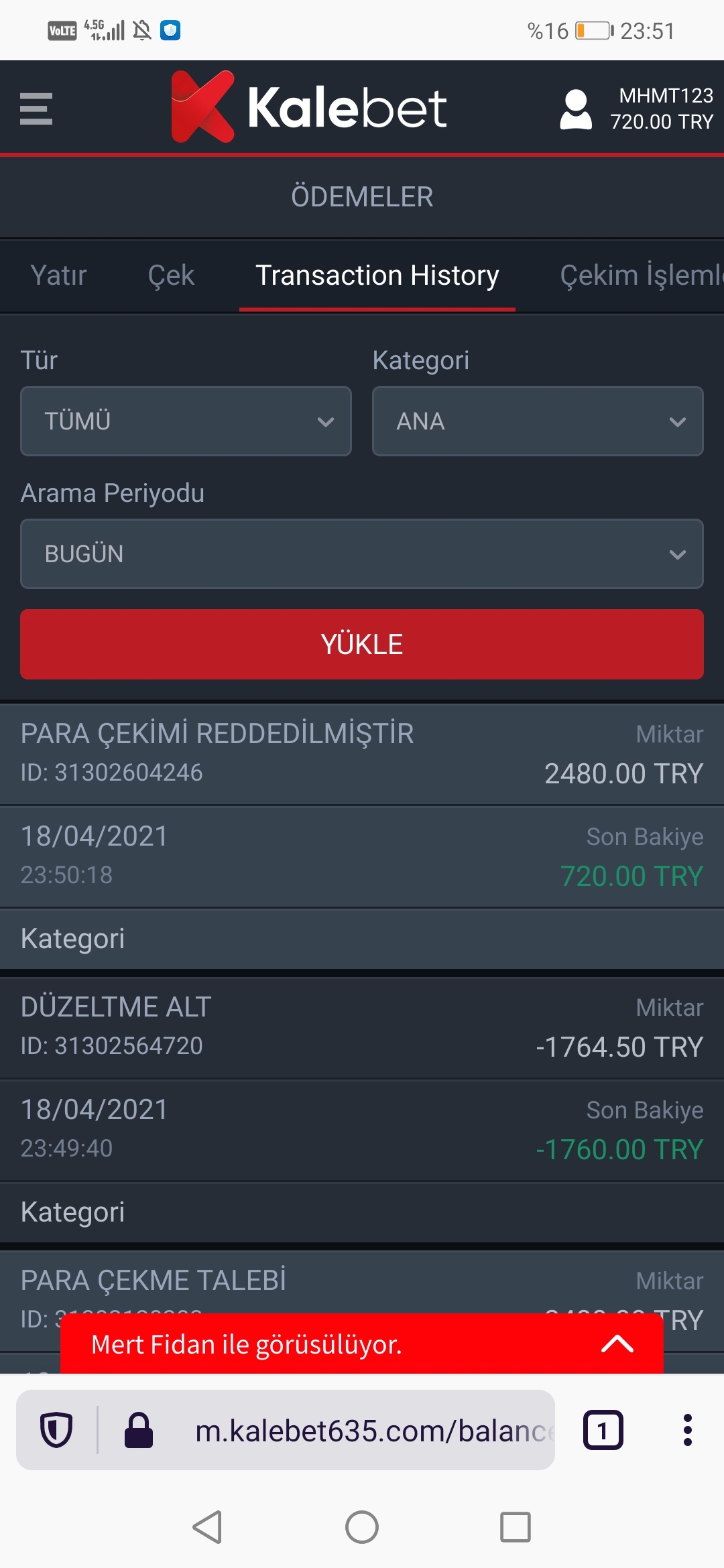Open the Çekim İşlemleri tab
Image resolution: width=724 pixels, height=1568 pixels.
[x=642, y=275]
